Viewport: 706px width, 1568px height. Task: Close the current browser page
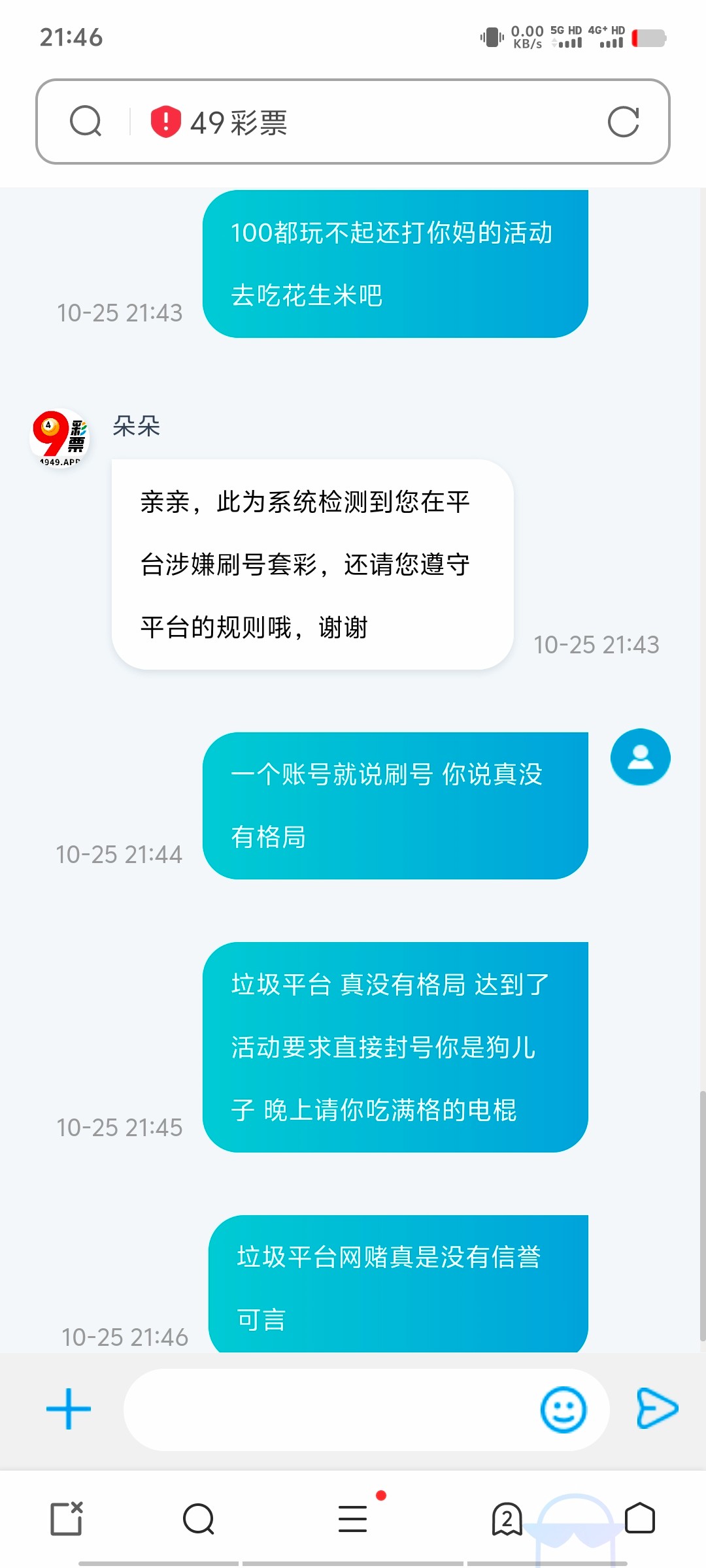point(67,1518)
